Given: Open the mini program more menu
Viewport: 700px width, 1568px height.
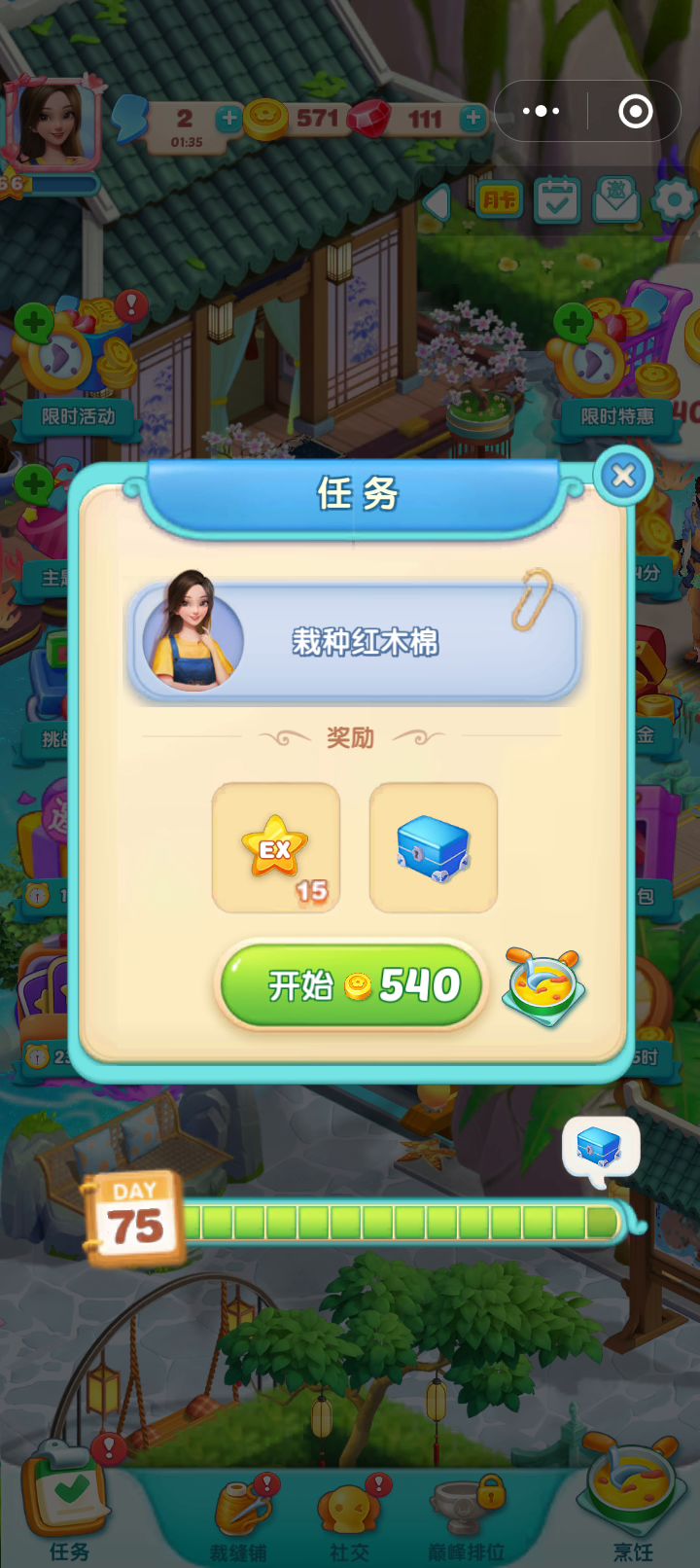Looking at the screenshot, I should coord(541,111).
